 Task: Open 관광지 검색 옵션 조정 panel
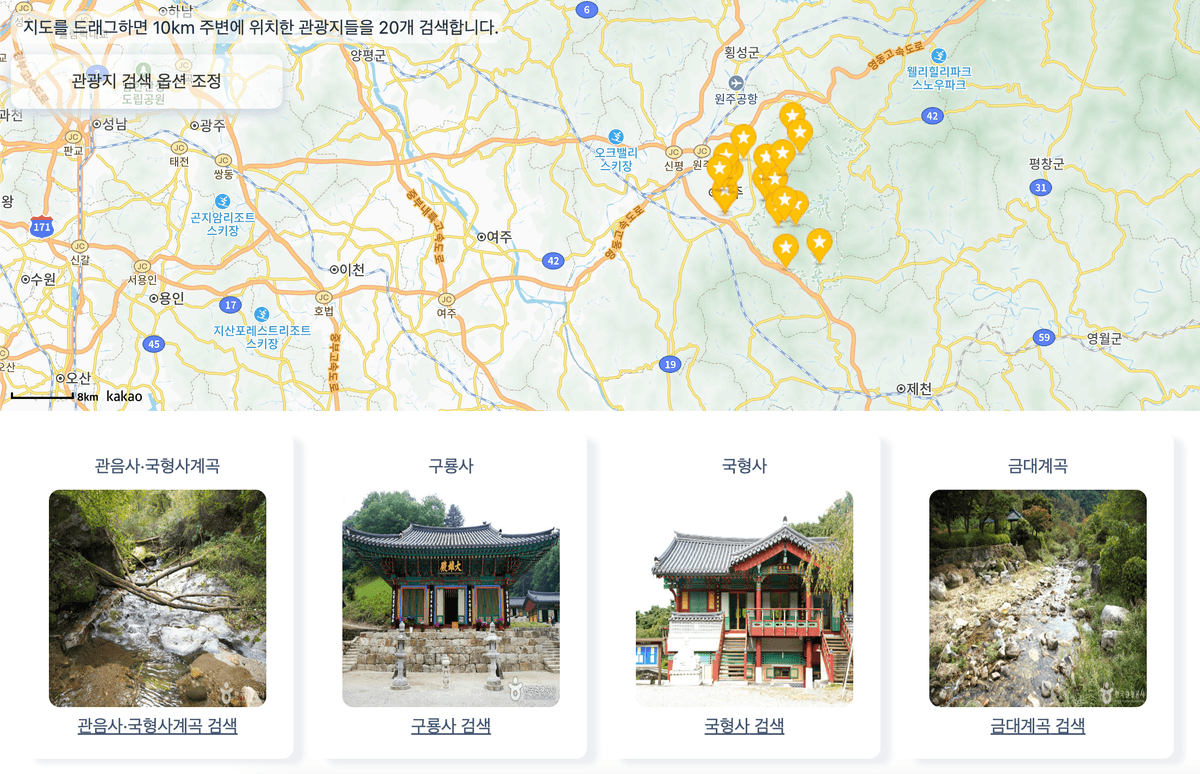tap(146, 81)
